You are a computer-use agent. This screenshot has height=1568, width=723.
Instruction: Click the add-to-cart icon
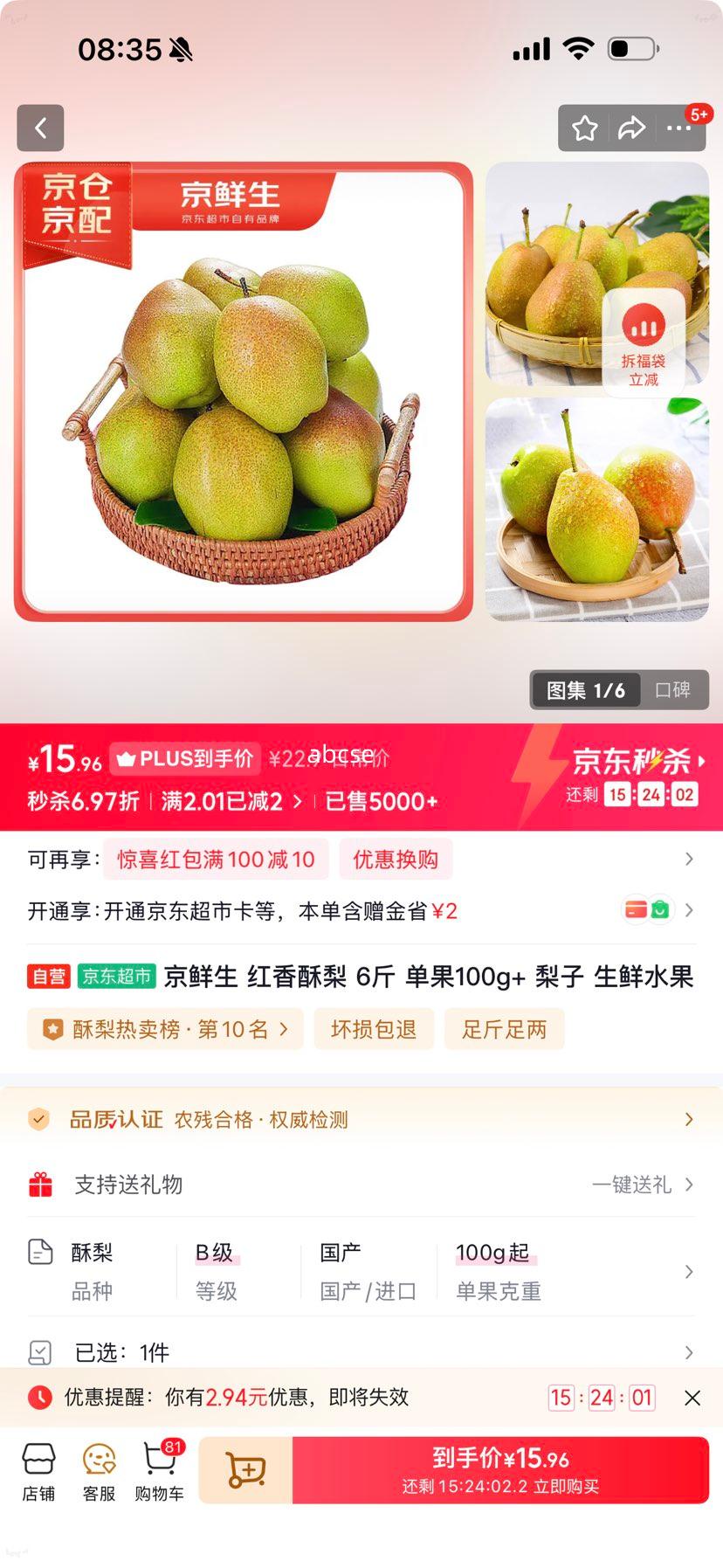247,1470
